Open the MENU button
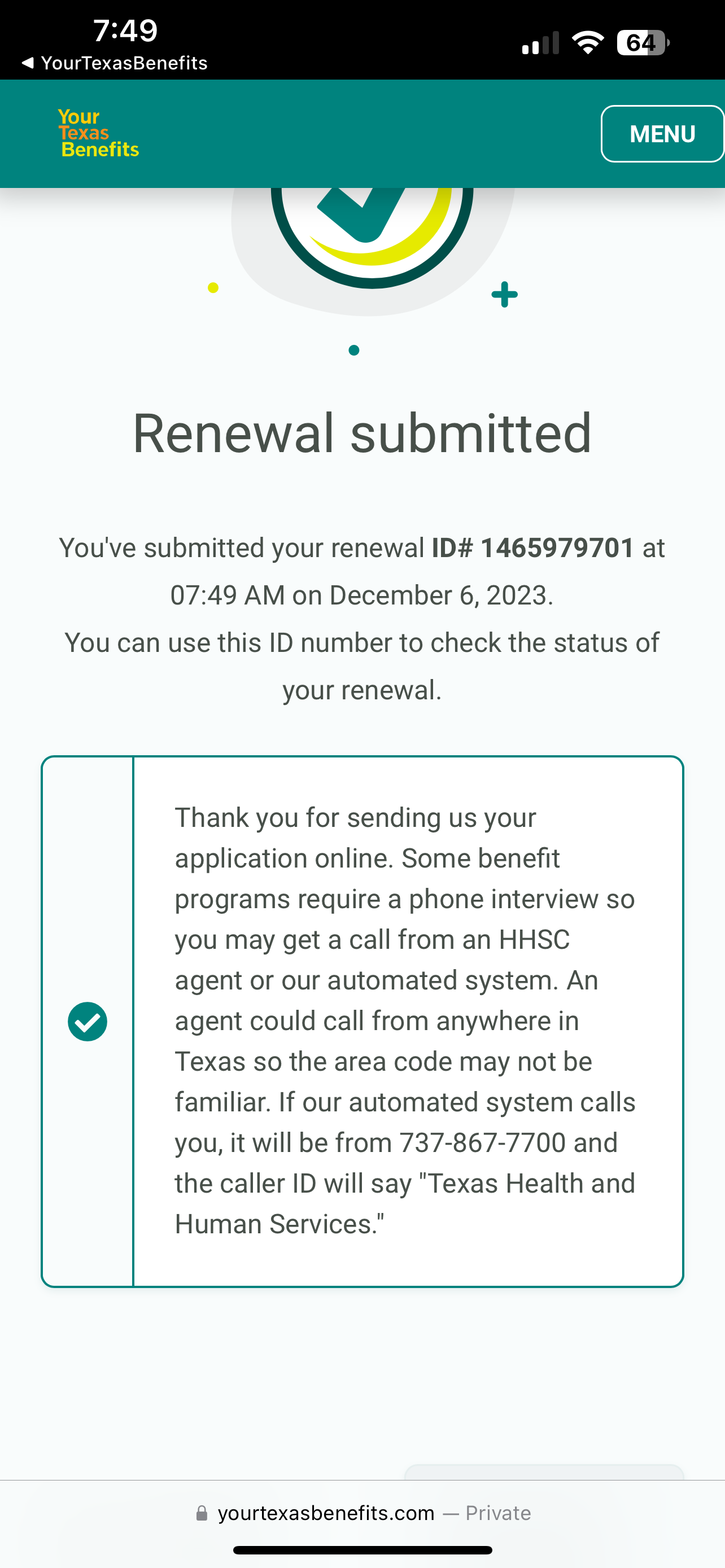 point(662,134)
